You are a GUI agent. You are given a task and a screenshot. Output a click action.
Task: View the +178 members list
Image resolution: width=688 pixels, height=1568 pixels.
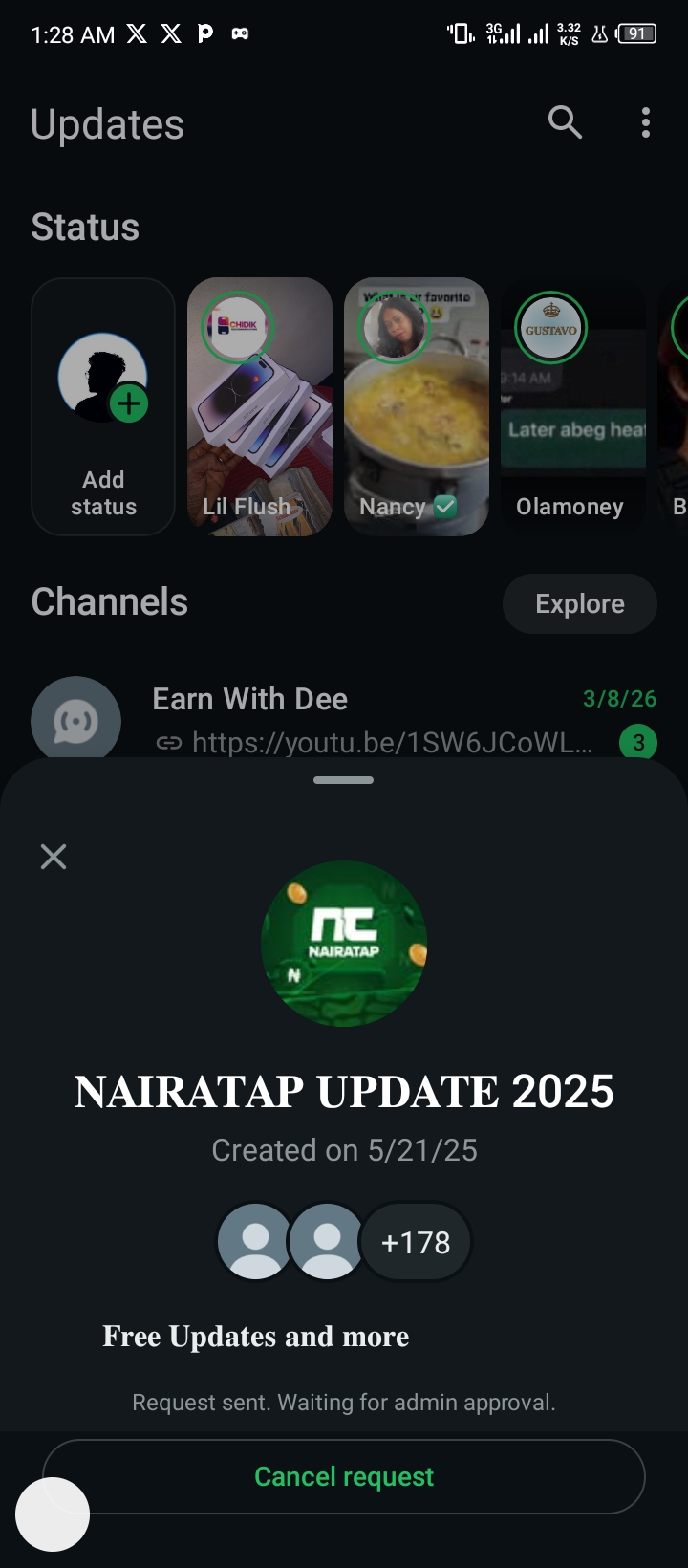[x=415, y=1242]
